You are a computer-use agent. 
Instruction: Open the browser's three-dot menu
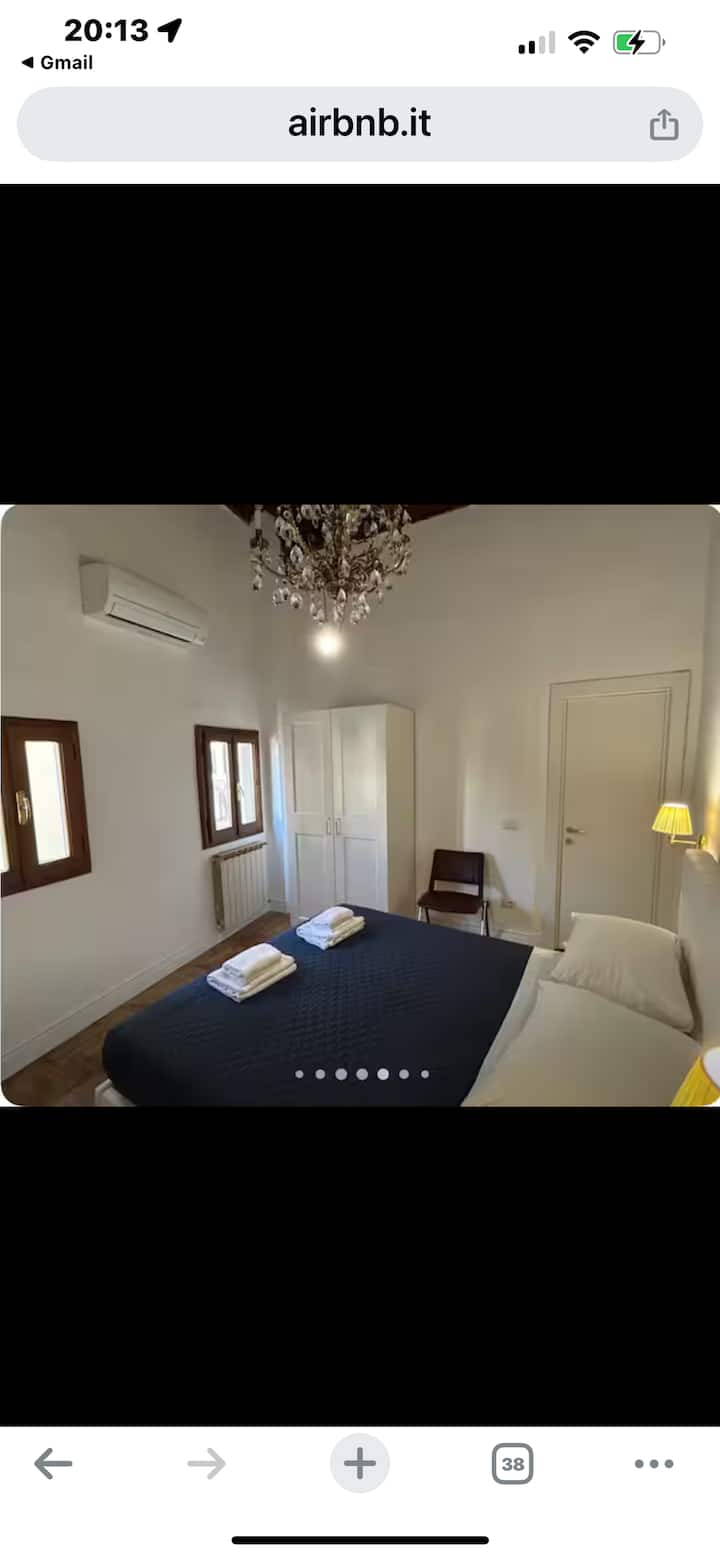click(x=653, y=1464)
